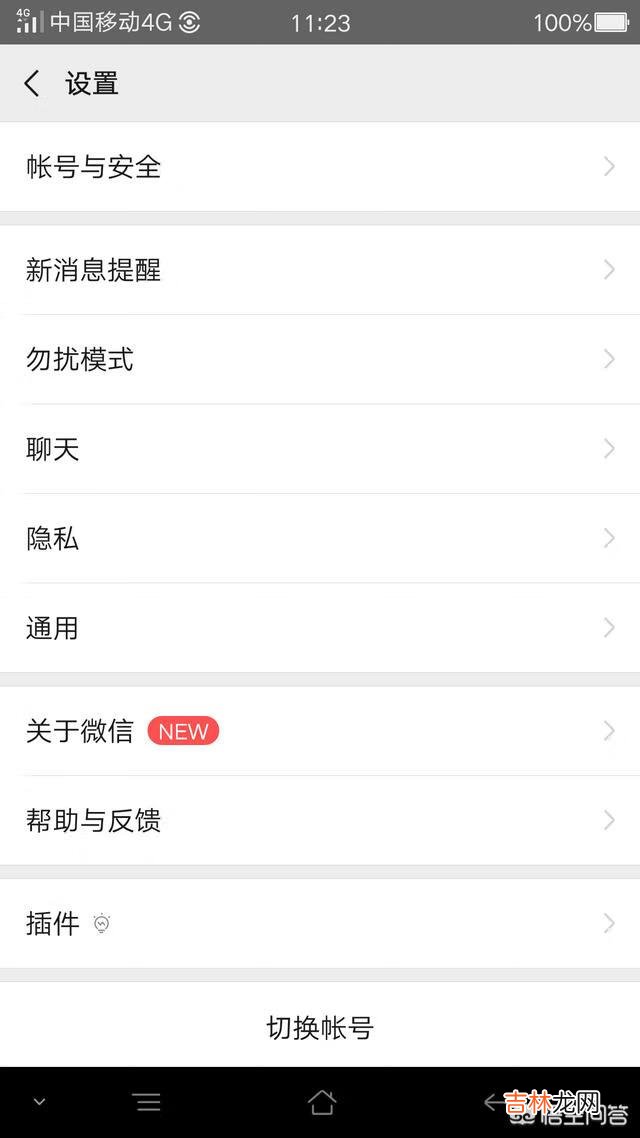The height and width of the screenshot is (1138, 640).
Task: Open the 插件 row
Action: 320,924
